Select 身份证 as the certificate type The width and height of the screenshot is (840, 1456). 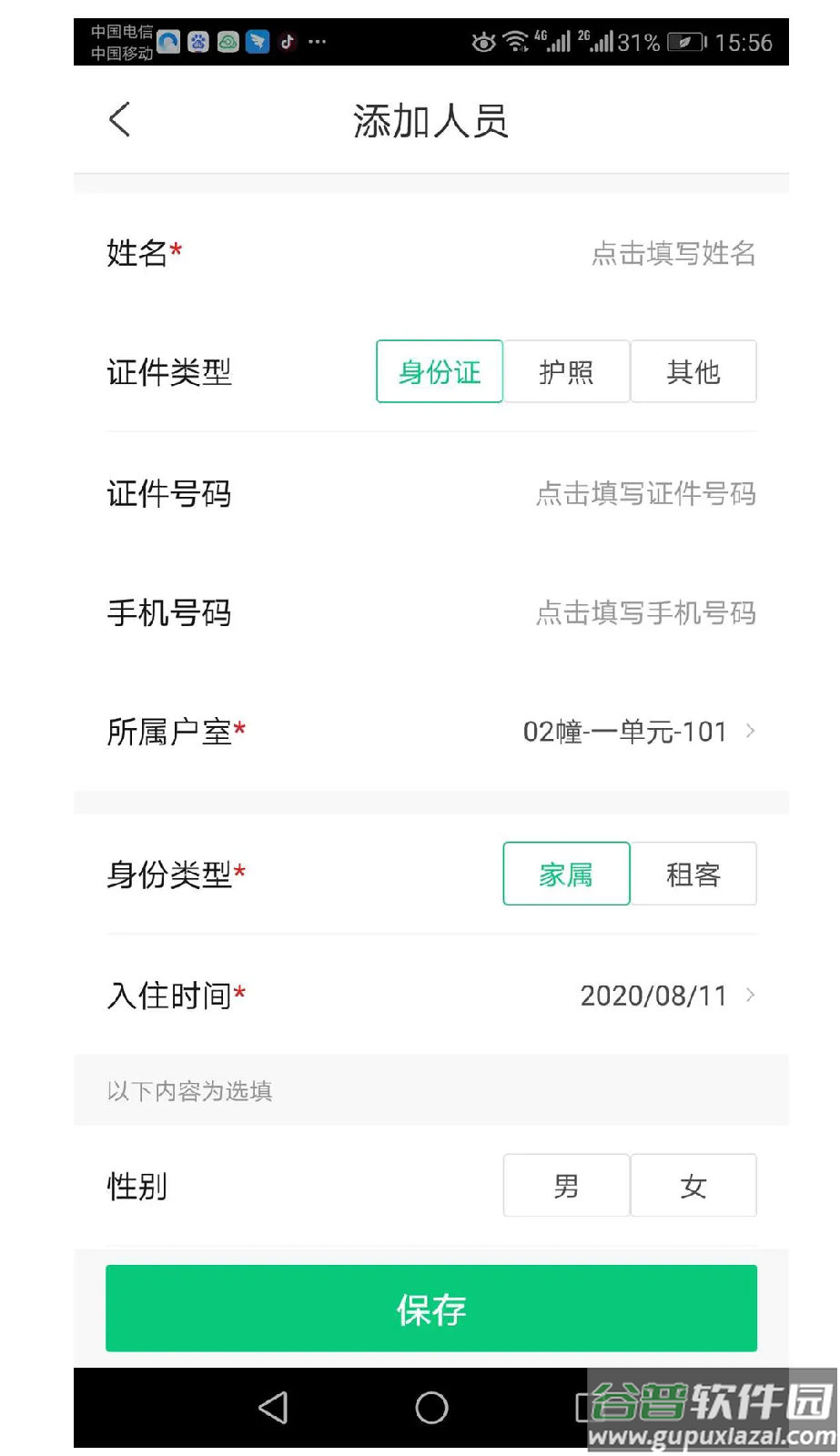[440, 371]
